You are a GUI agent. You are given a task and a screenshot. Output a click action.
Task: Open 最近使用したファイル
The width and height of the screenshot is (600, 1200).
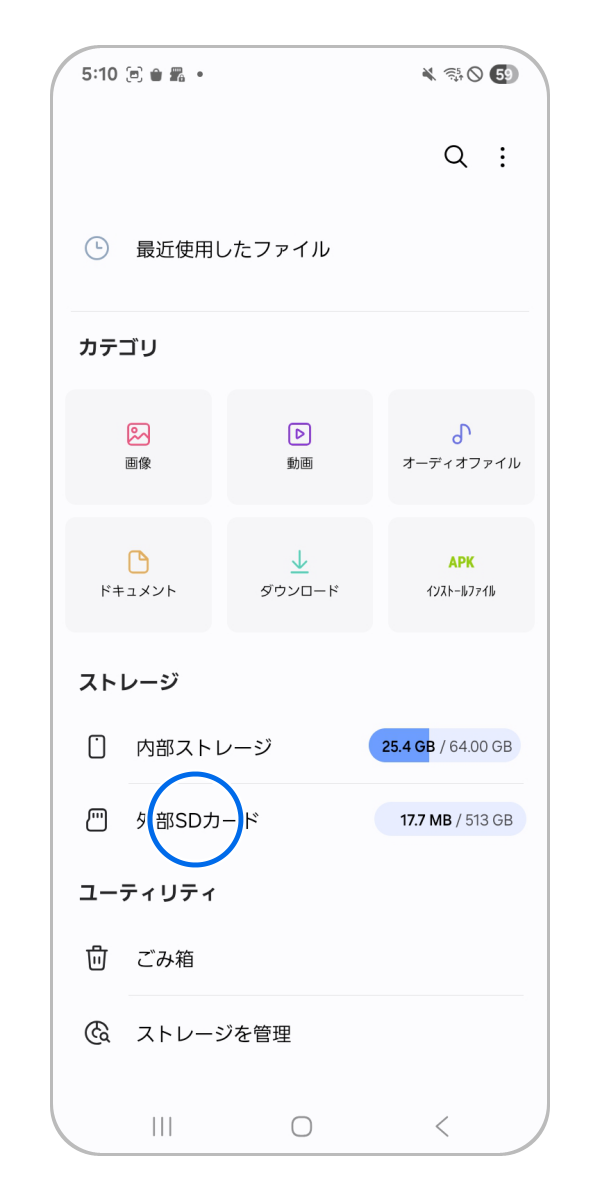(x=232, y=249)
